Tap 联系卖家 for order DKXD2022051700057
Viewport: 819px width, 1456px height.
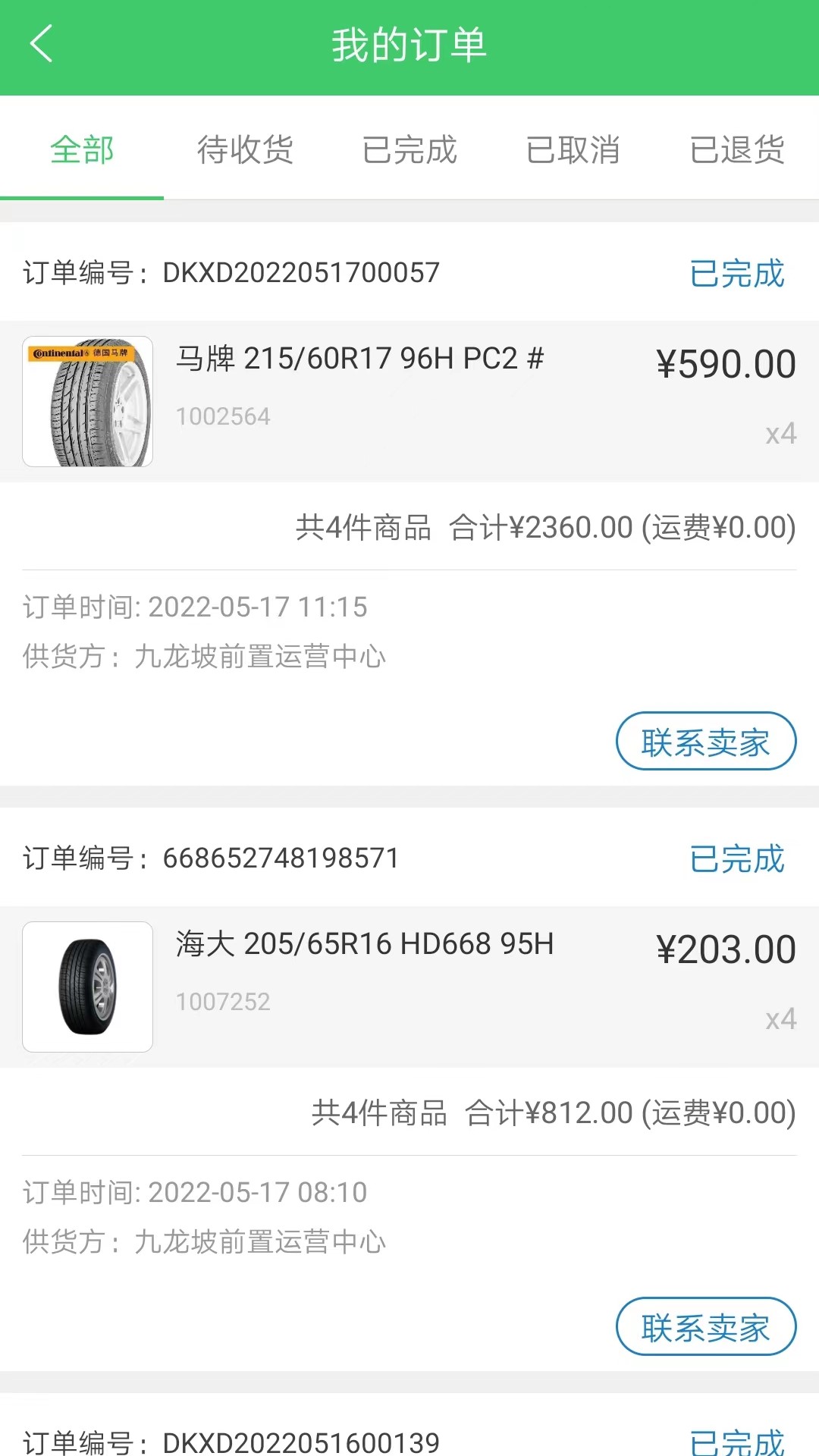click(x=705, y=742)
